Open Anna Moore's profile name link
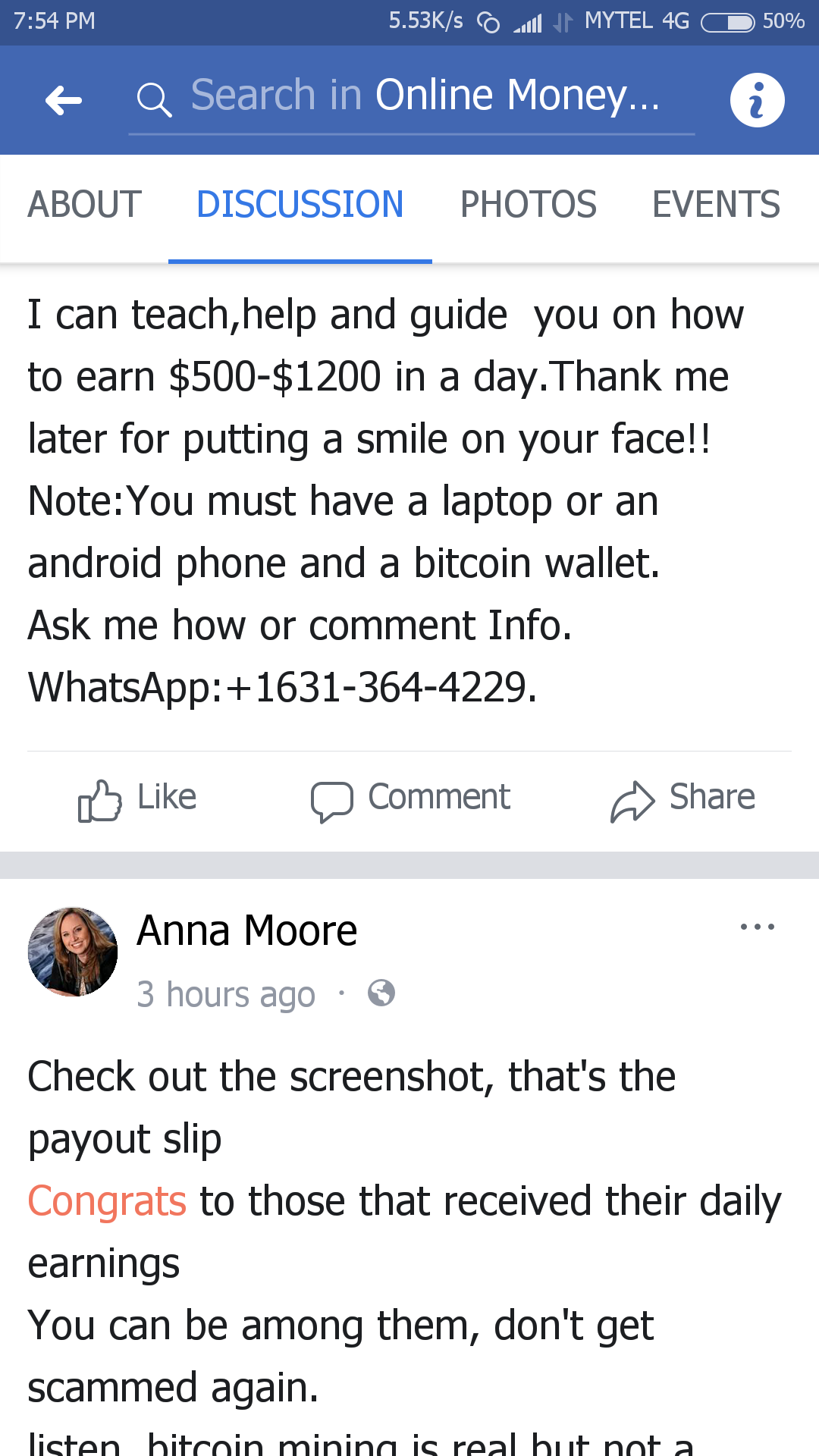The height and width of the screenshot is (1456, 819). point(247,930)
